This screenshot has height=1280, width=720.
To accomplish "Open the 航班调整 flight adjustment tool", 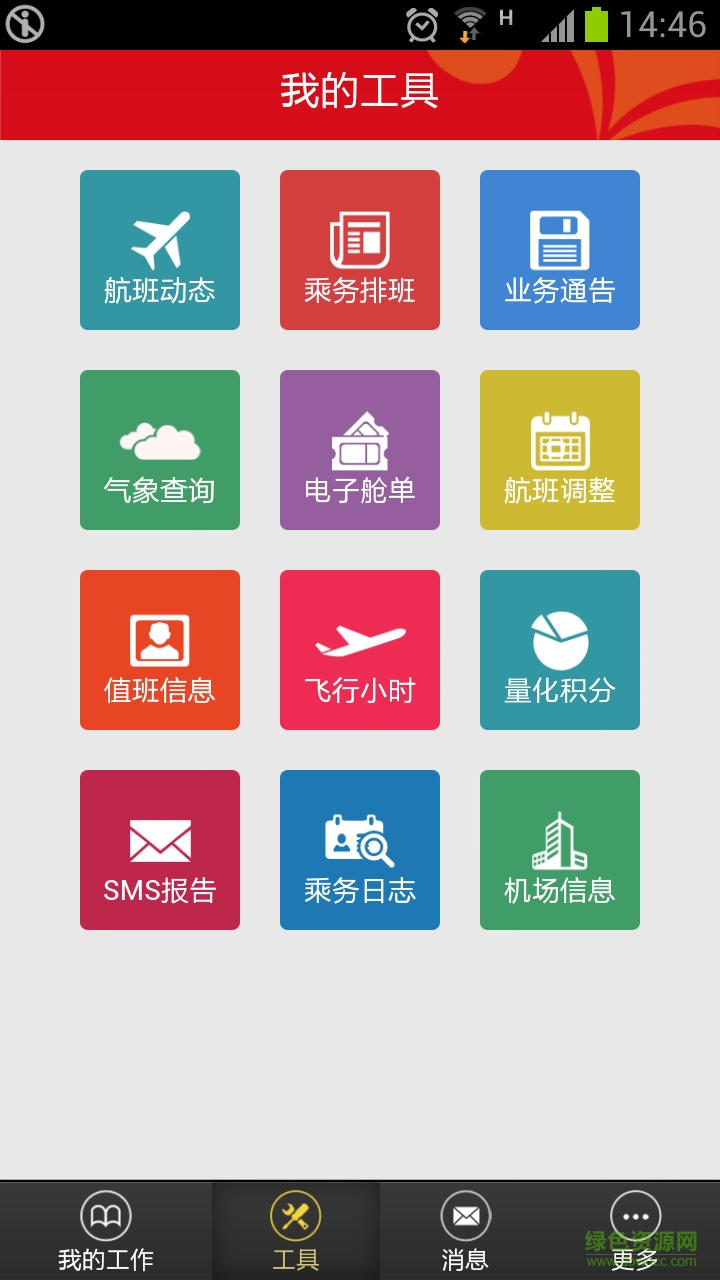I will point(560,449).
